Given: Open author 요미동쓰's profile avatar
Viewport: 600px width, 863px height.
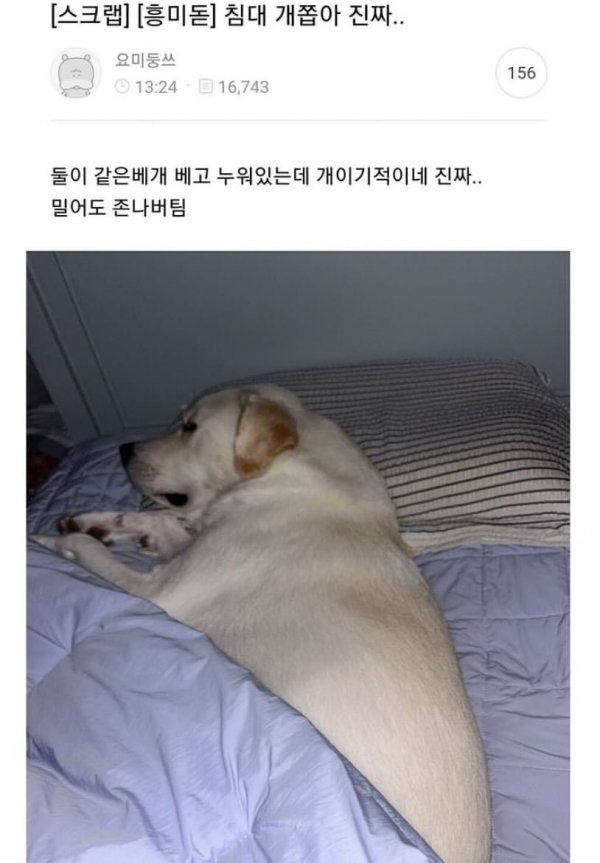Looking at the screenshot, I should (76, 74).
